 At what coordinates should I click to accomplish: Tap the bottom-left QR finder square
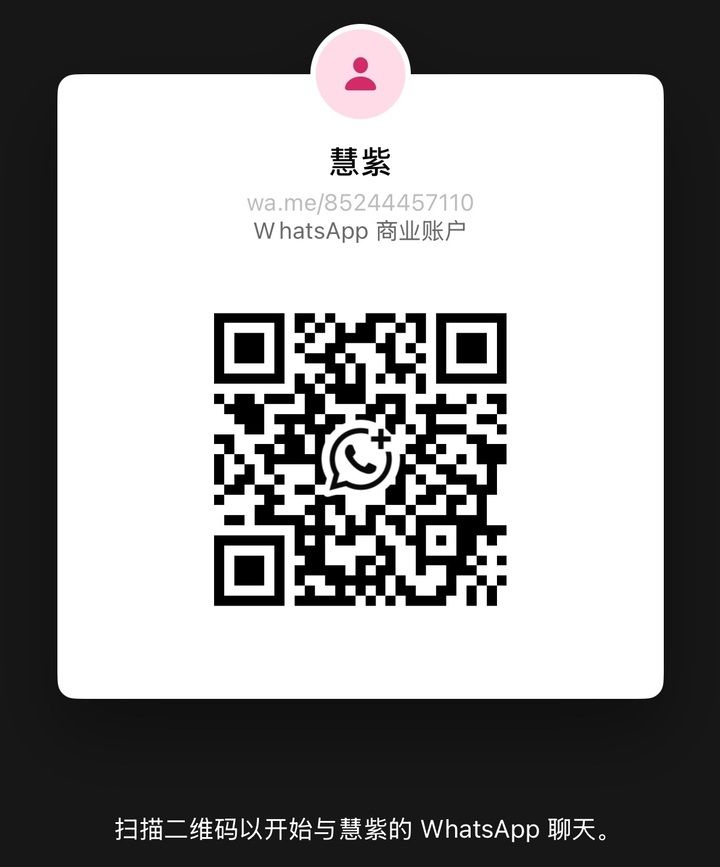pos(250,572)
